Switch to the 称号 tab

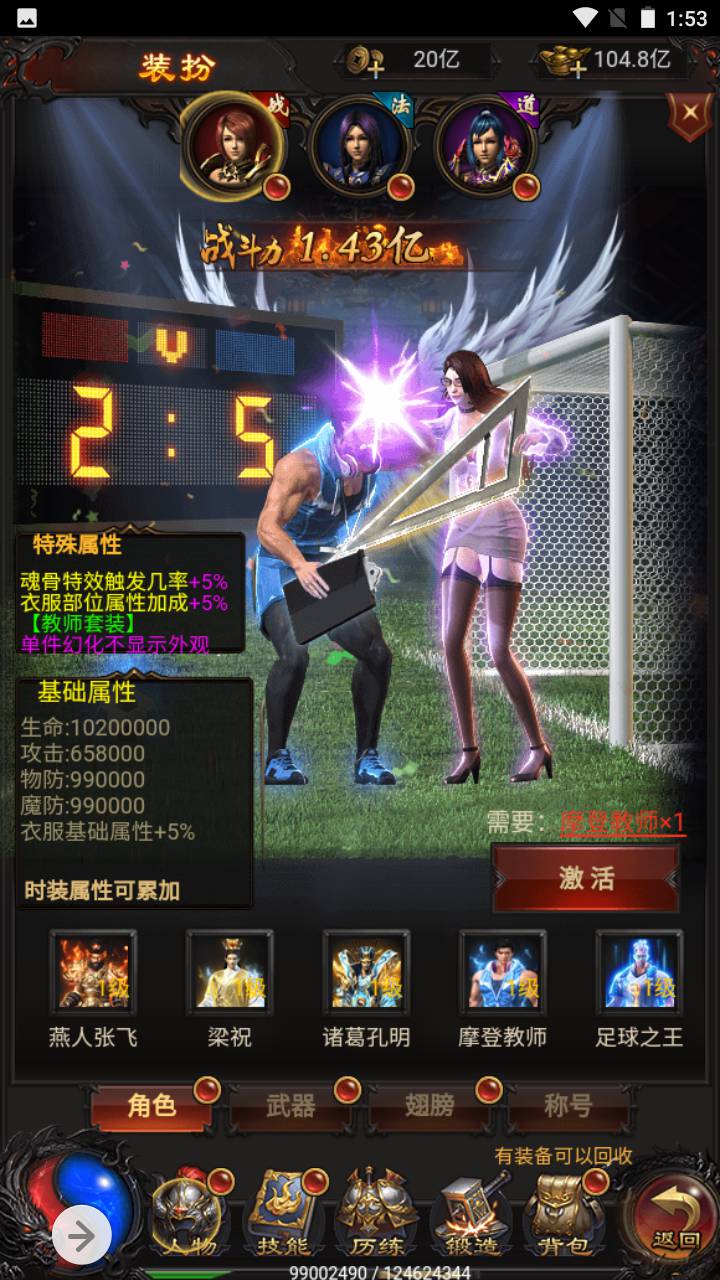(568, 1106)
